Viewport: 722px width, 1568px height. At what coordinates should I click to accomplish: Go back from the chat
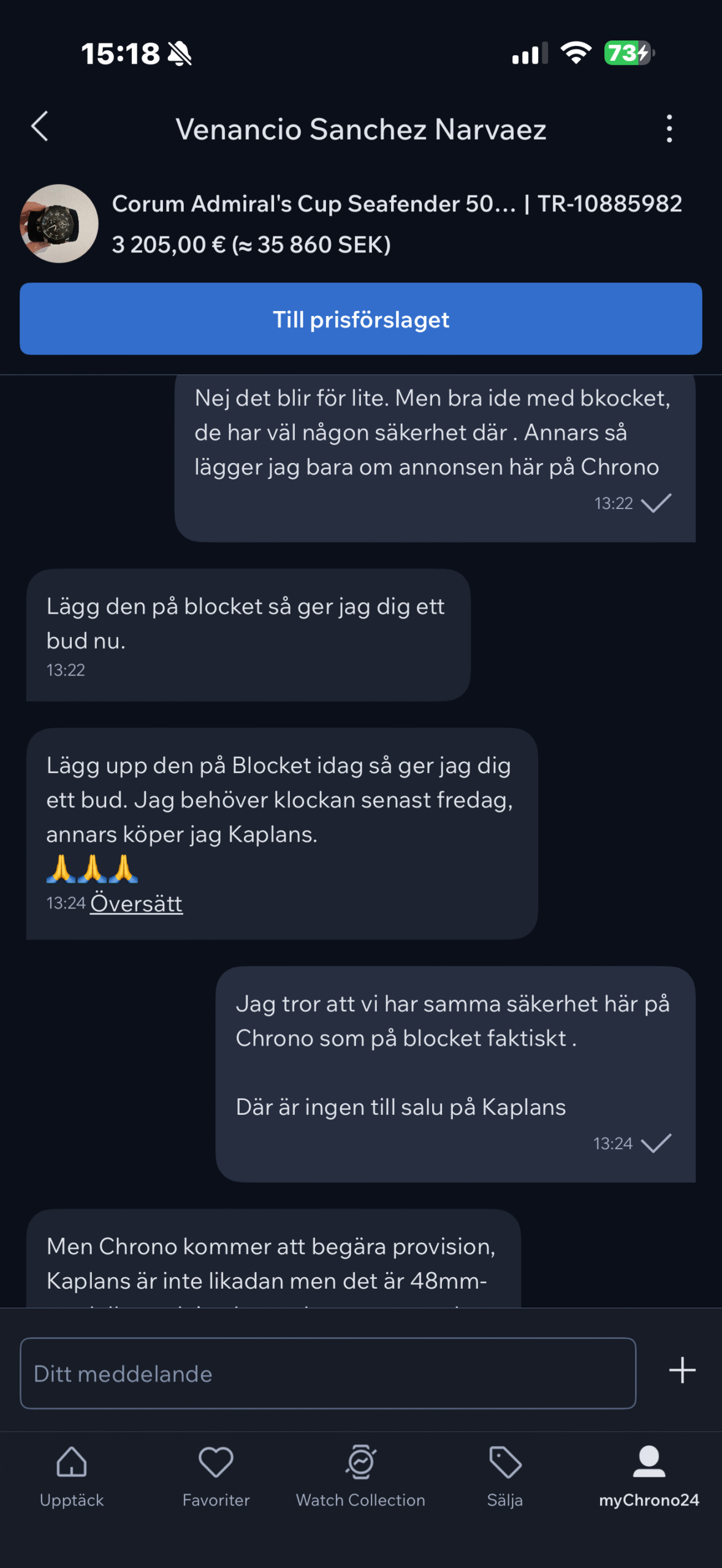point(40,127)
